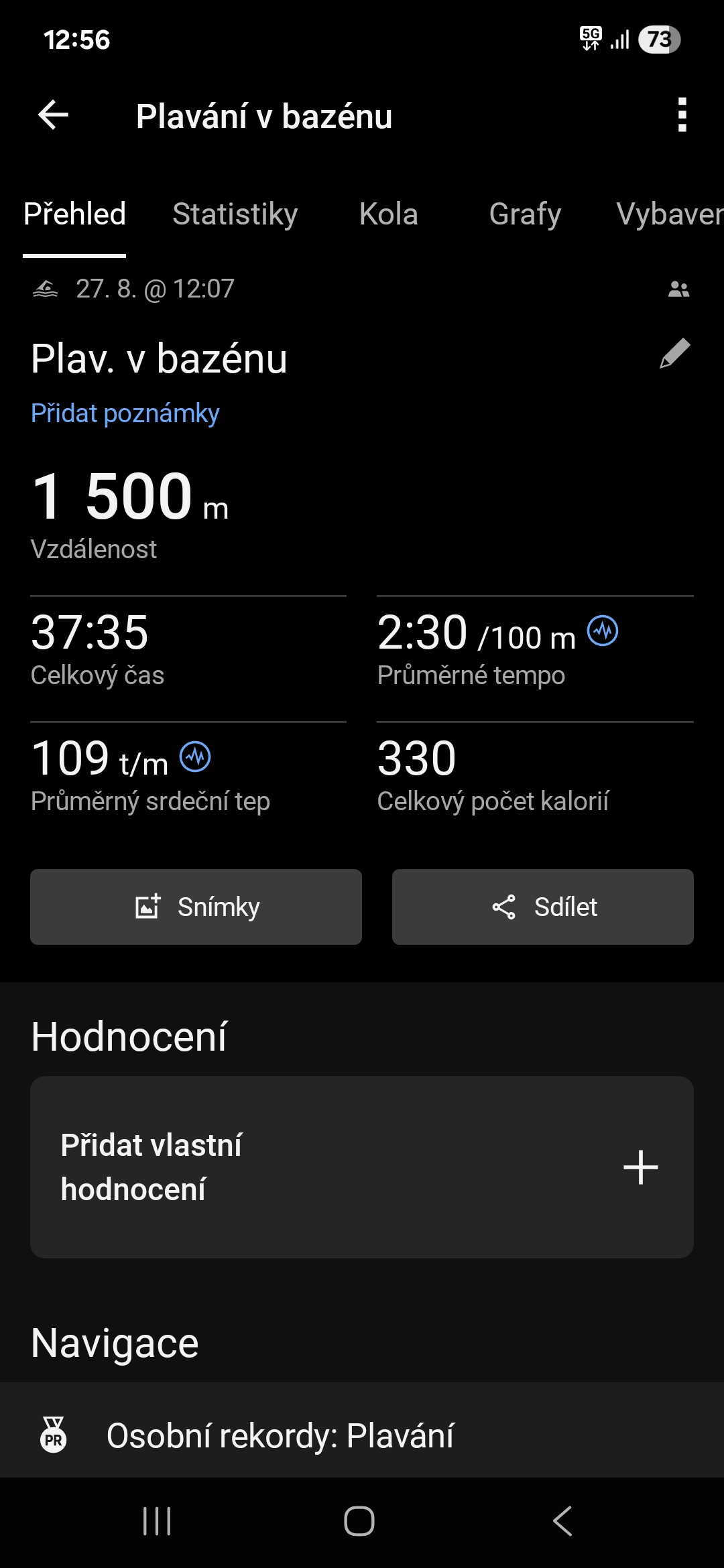Open Snímky to add photos
724x1568 pixels.
pyautogui.click(x=196, y=907)
